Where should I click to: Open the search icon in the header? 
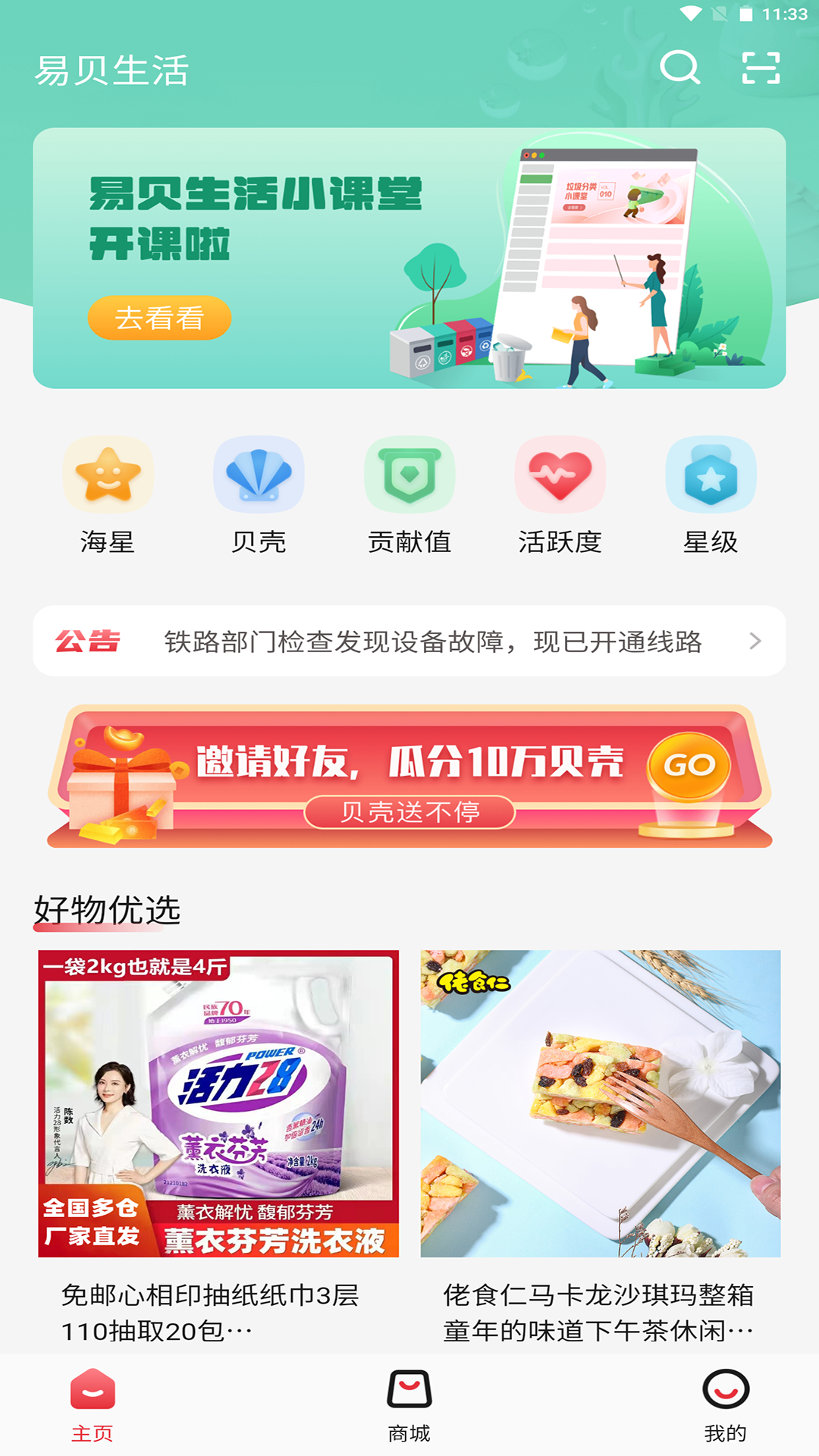680,70
